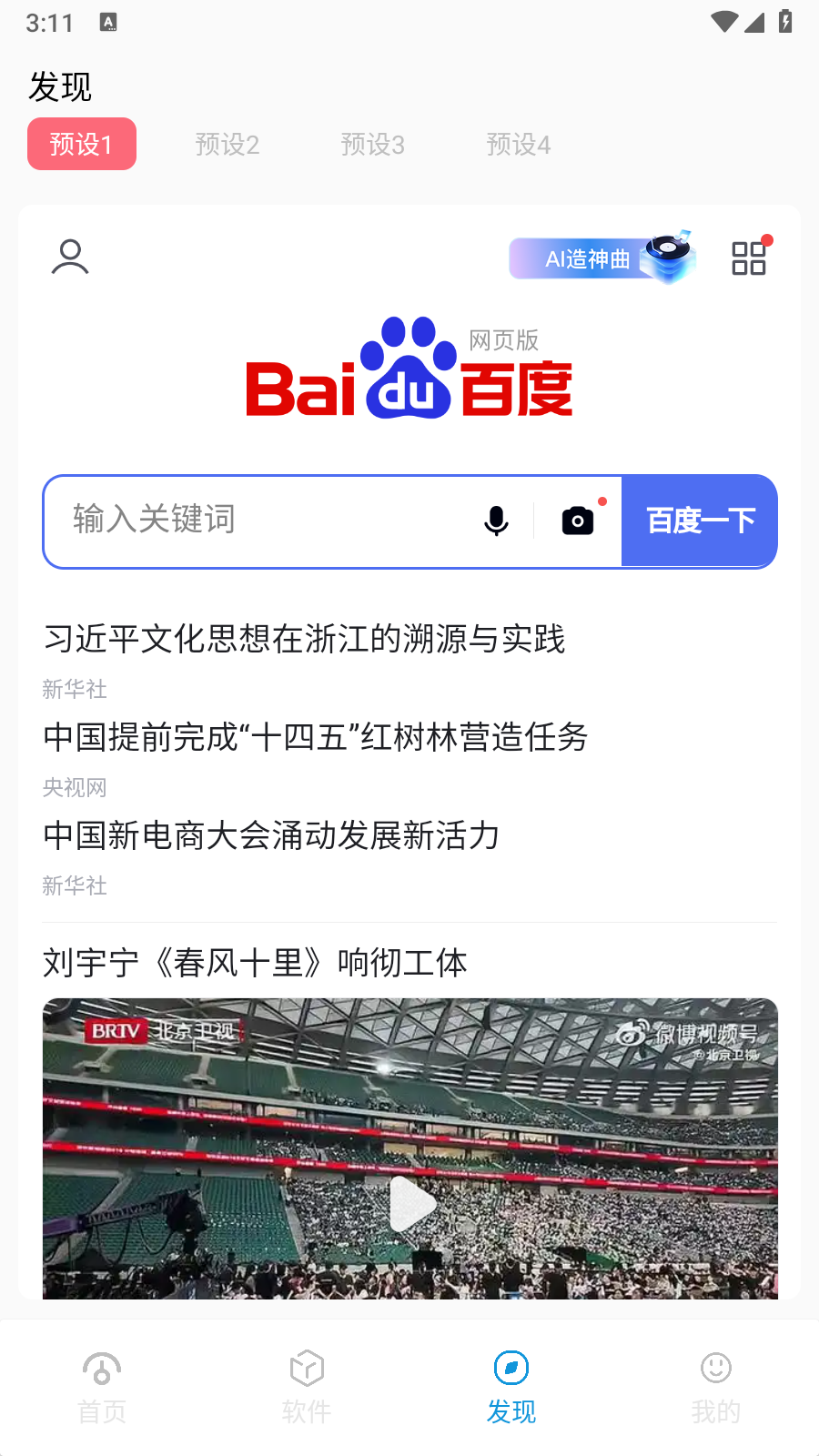This screenshot has width=819, height=1456.
Task: Go to the 首页 tab
Action: pos(102,1387)
